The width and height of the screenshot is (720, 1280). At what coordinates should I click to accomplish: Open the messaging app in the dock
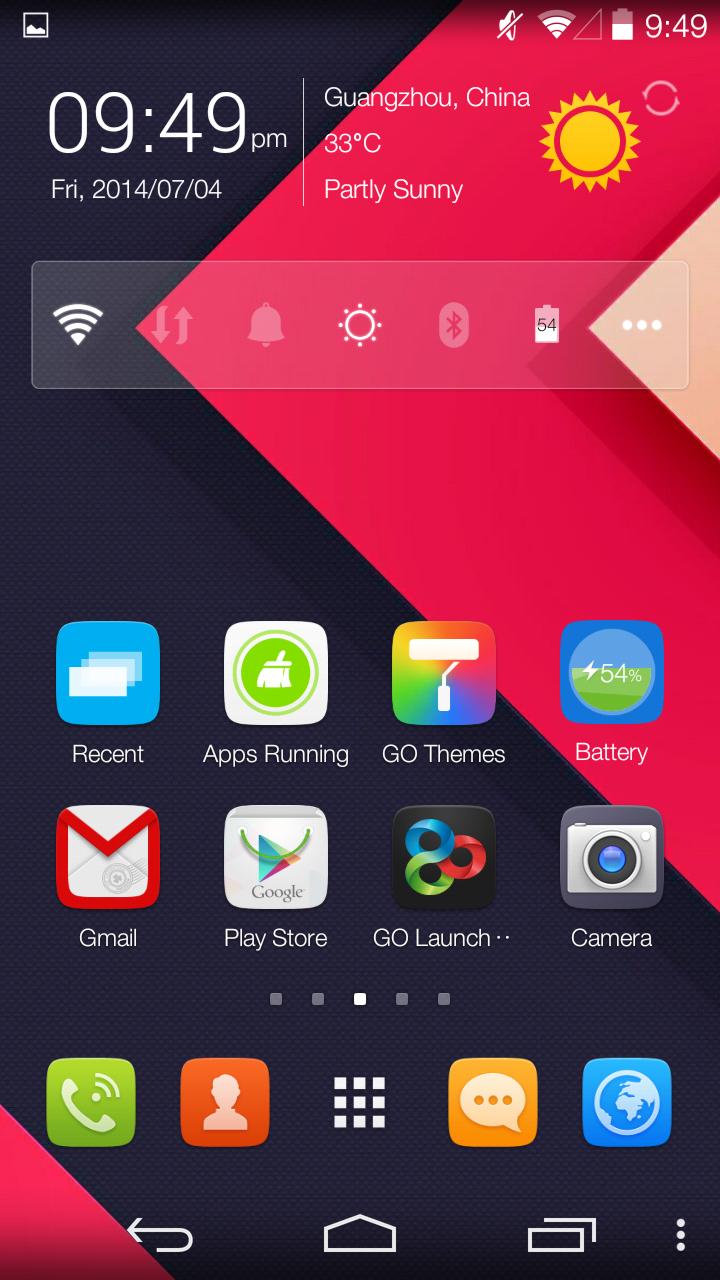pos(493,1102)
